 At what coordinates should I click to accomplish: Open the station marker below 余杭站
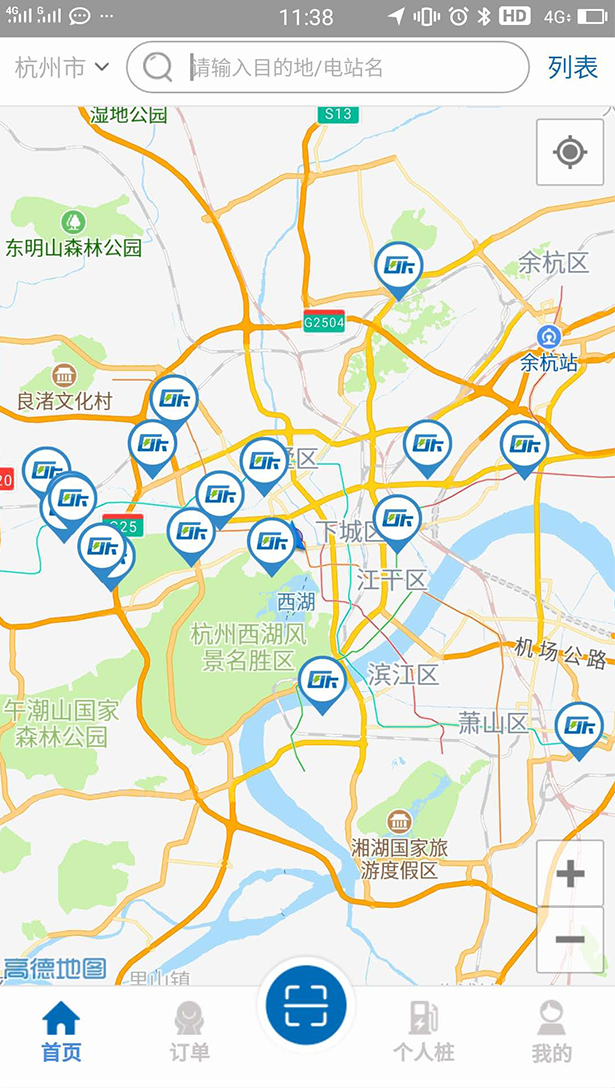tap(524, 446)
